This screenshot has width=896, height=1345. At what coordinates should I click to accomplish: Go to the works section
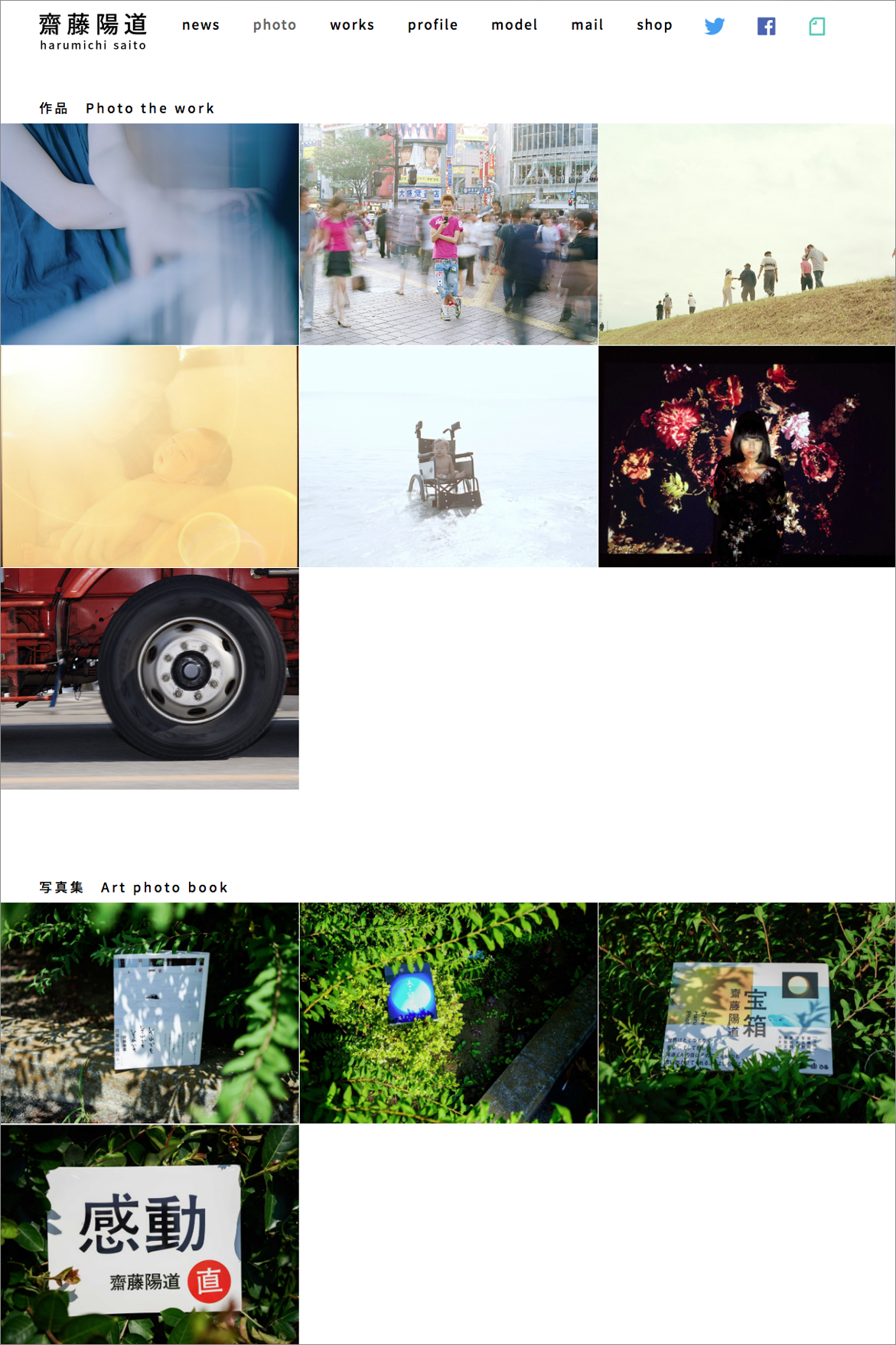point(352,25)
